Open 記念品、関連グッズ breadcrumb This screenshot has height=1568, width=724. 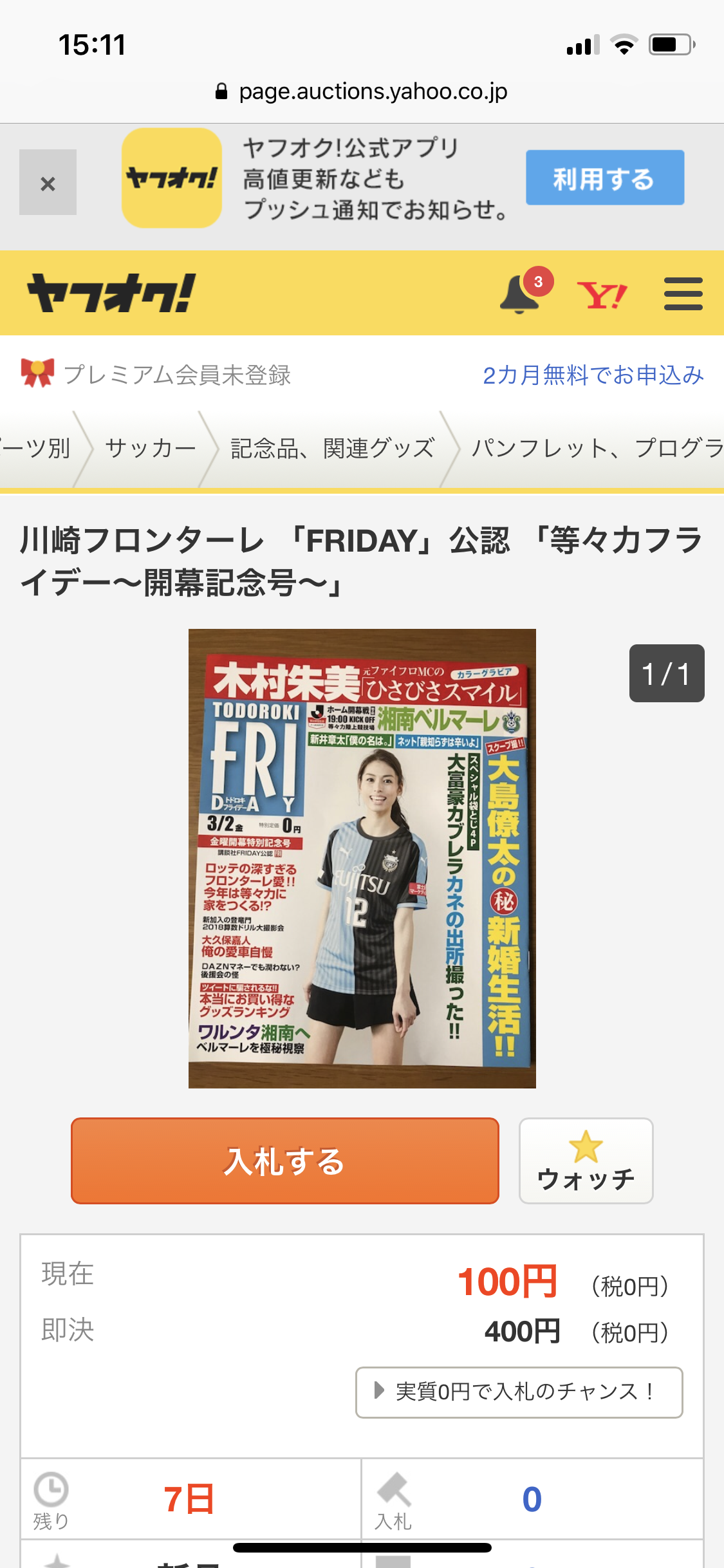(332, 448)
